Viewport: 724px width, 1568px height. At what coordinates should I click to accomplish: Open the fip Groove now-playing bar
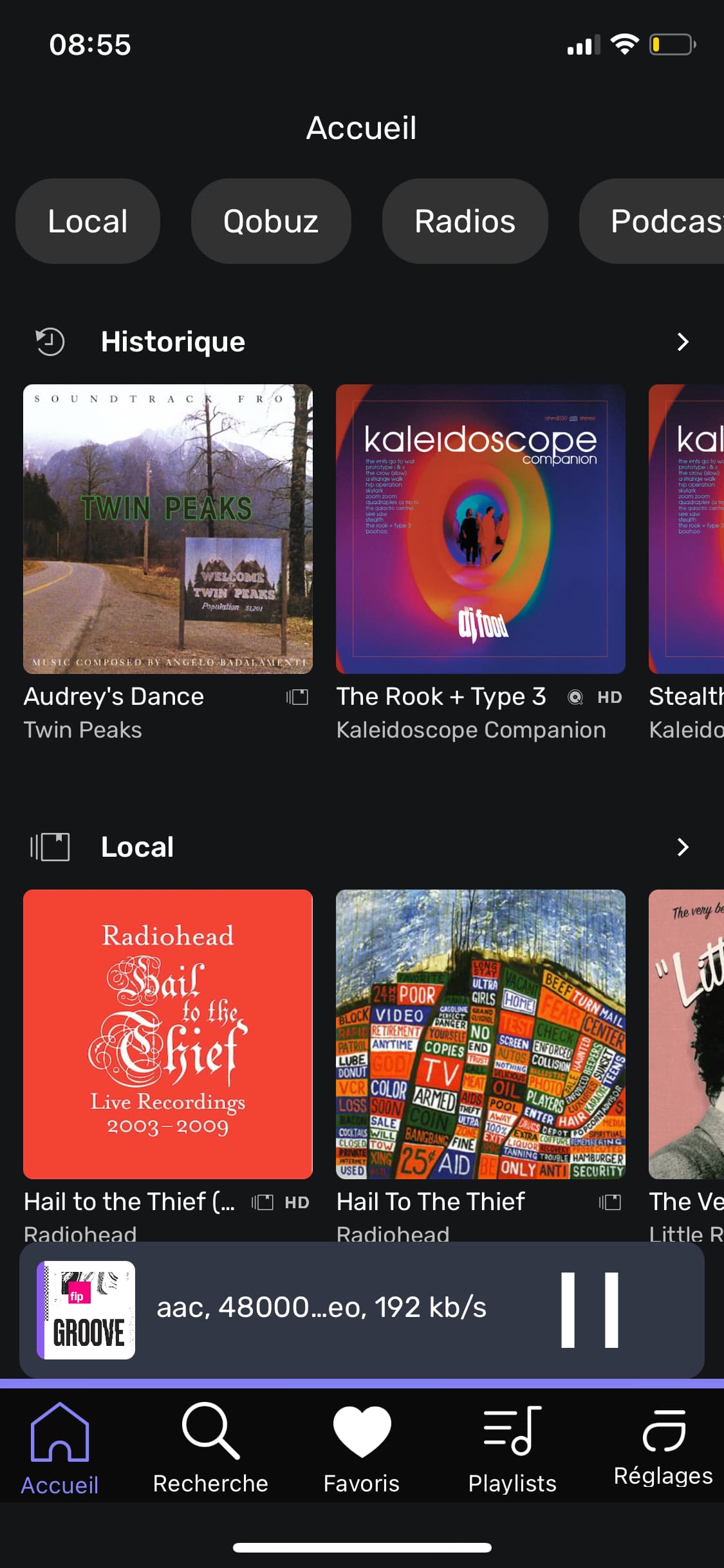click(322, 1310)
